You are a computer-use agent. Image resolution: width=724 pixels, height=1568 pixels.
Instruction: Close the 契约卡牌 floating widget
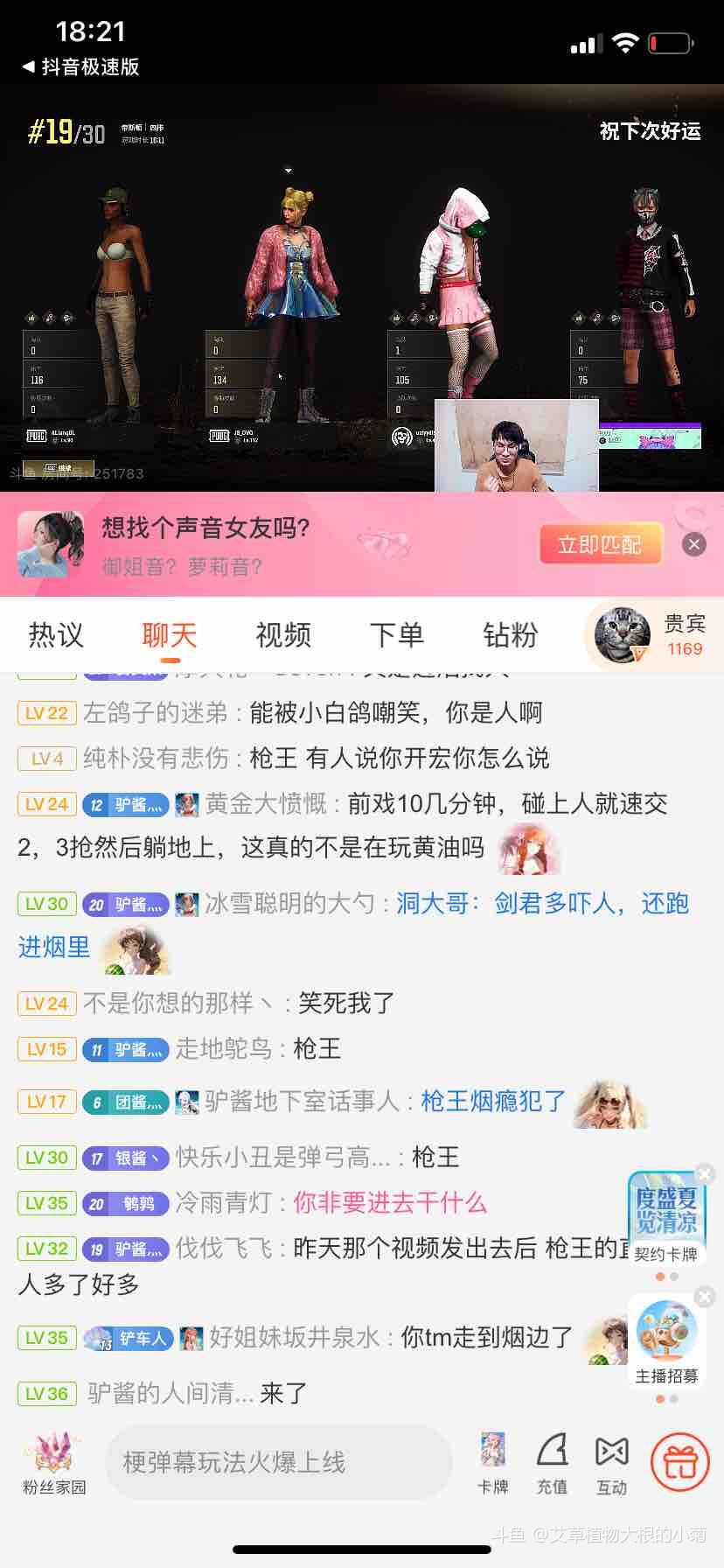point(705,1174)
